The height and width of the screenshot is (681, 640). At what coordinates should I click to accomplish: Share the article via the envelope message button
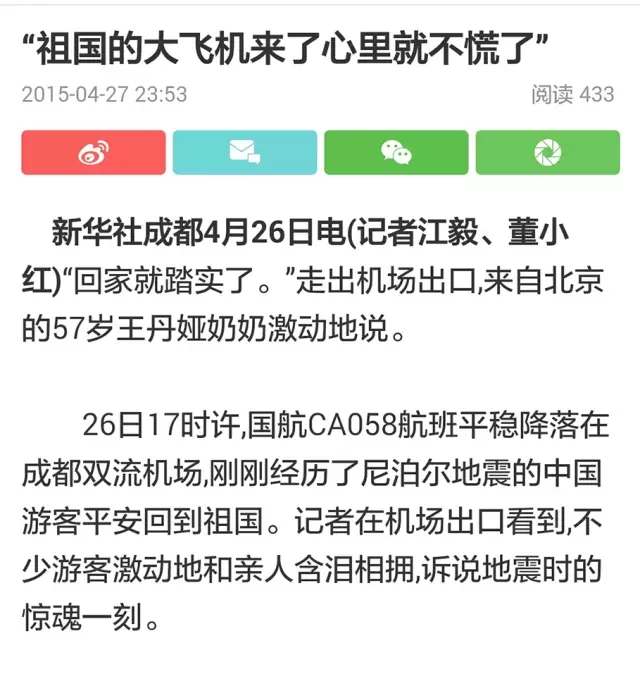pos(245,152)
